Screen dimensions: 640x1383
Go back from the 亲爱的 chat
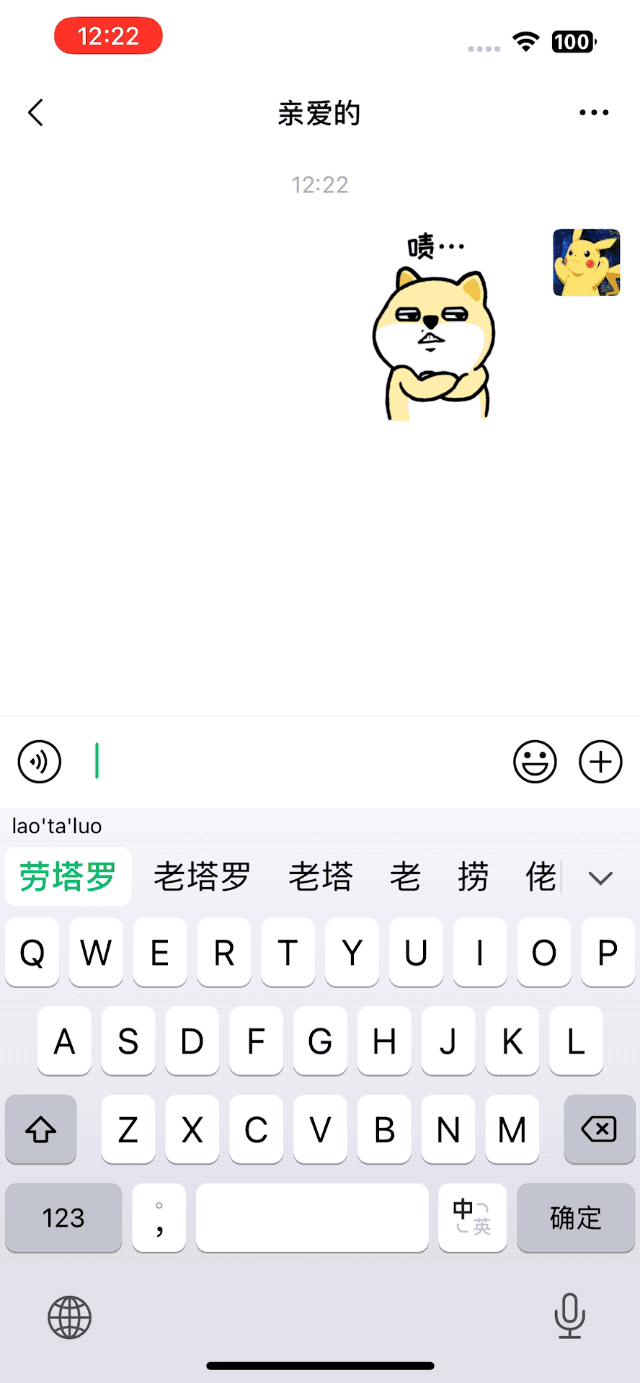click(36, 113)
